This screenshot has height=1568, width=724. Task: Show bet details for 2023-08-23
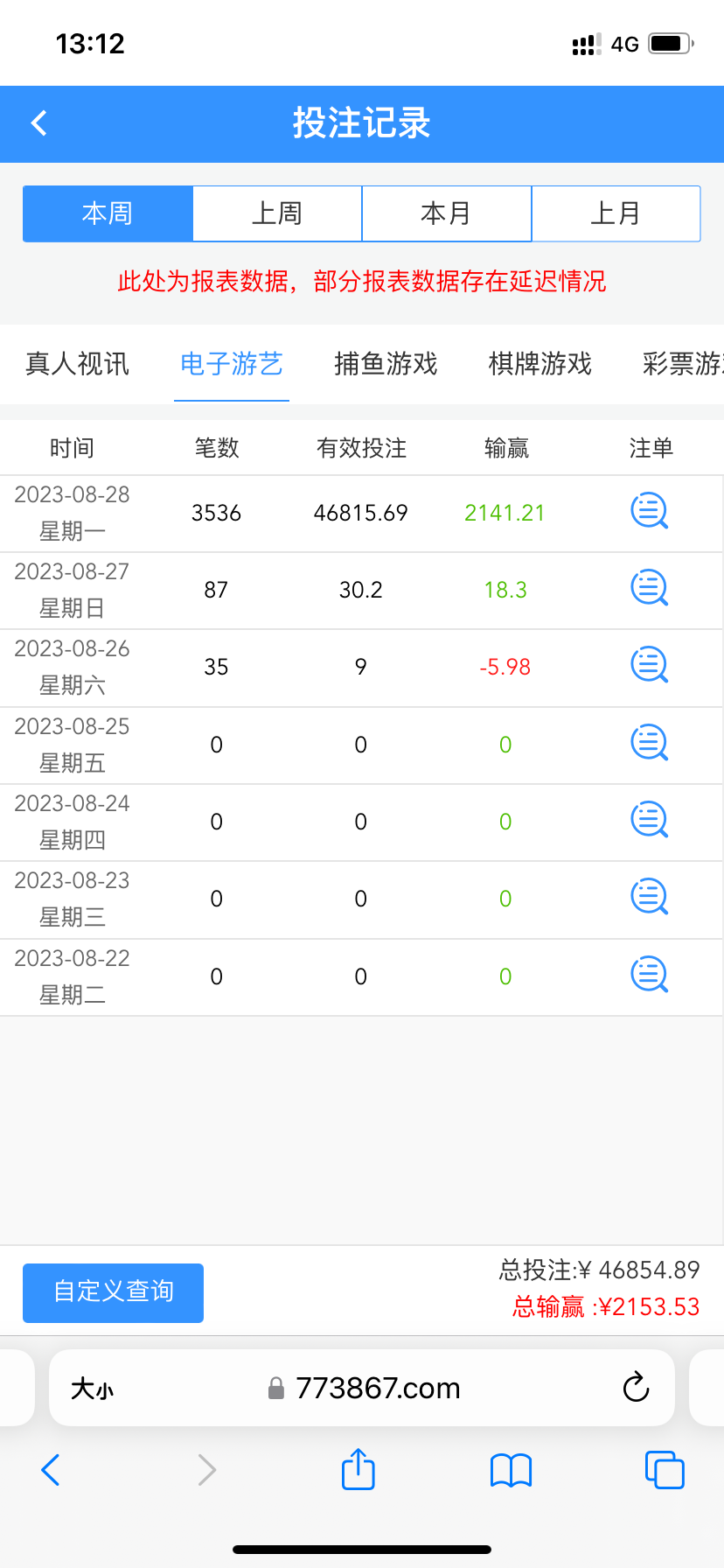point(649,898)
